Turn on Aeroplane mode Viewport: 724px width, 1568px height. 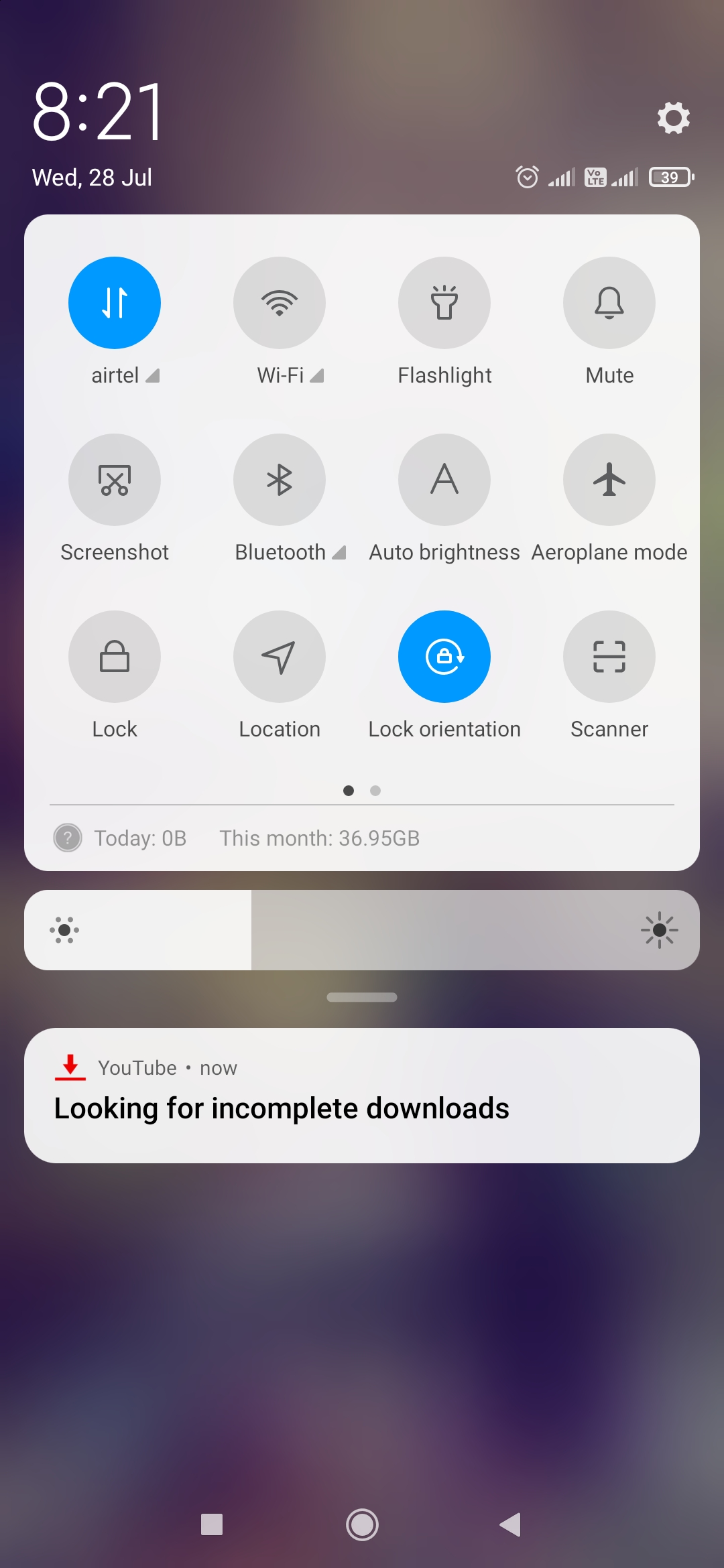(609, 480)
